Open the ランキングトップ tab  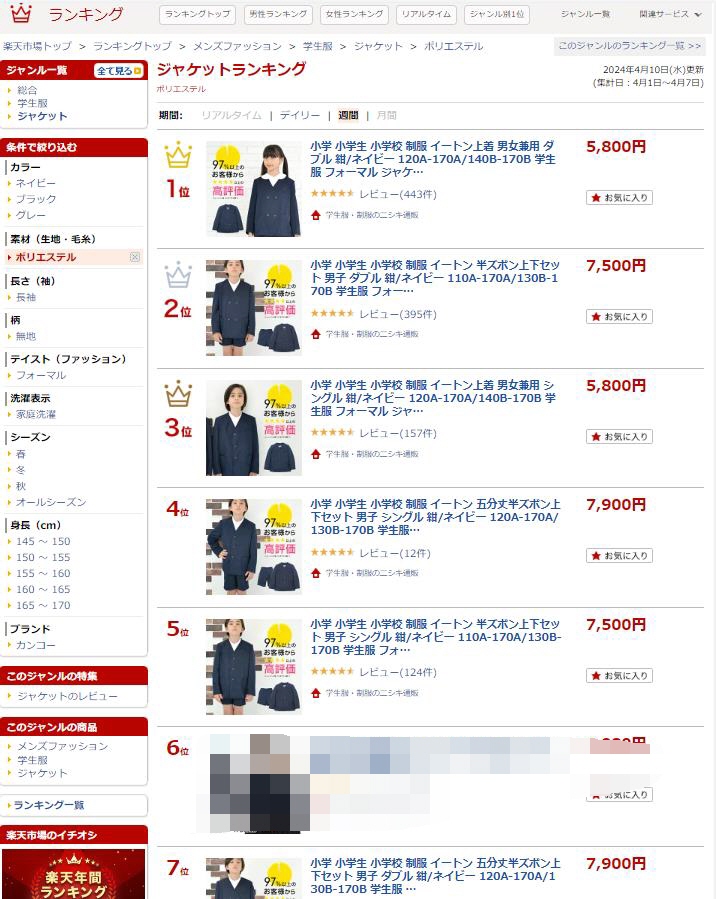pos(197,14)
